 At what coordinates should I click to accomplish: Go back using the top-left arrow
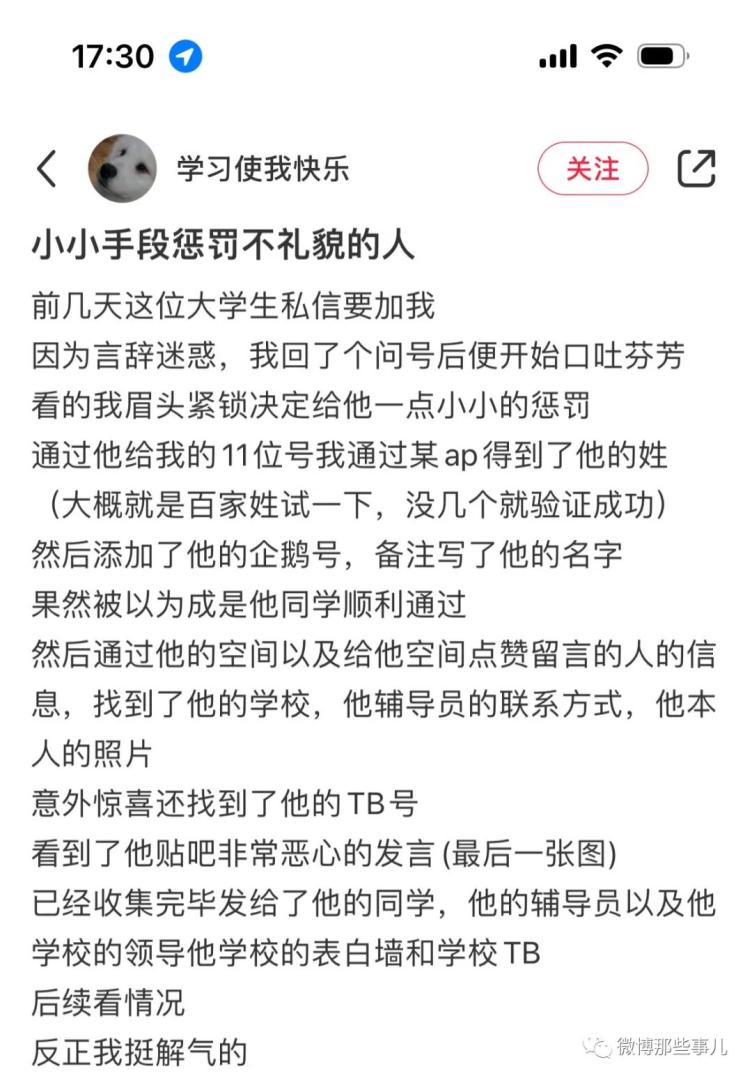pos(46,168)
